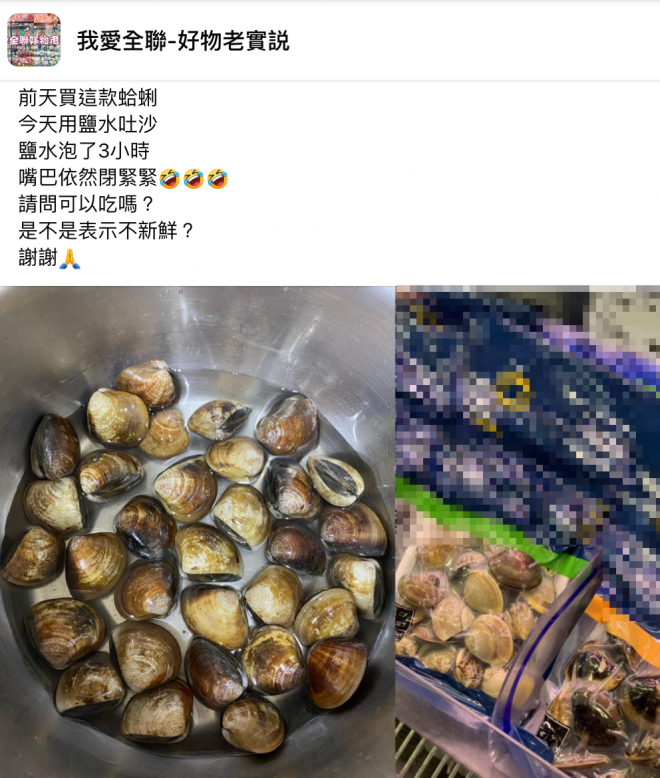The height and width of the screenshot is (778, 660).
Task: View the photo of clams soaking in pot
Action: click(197, 532)
